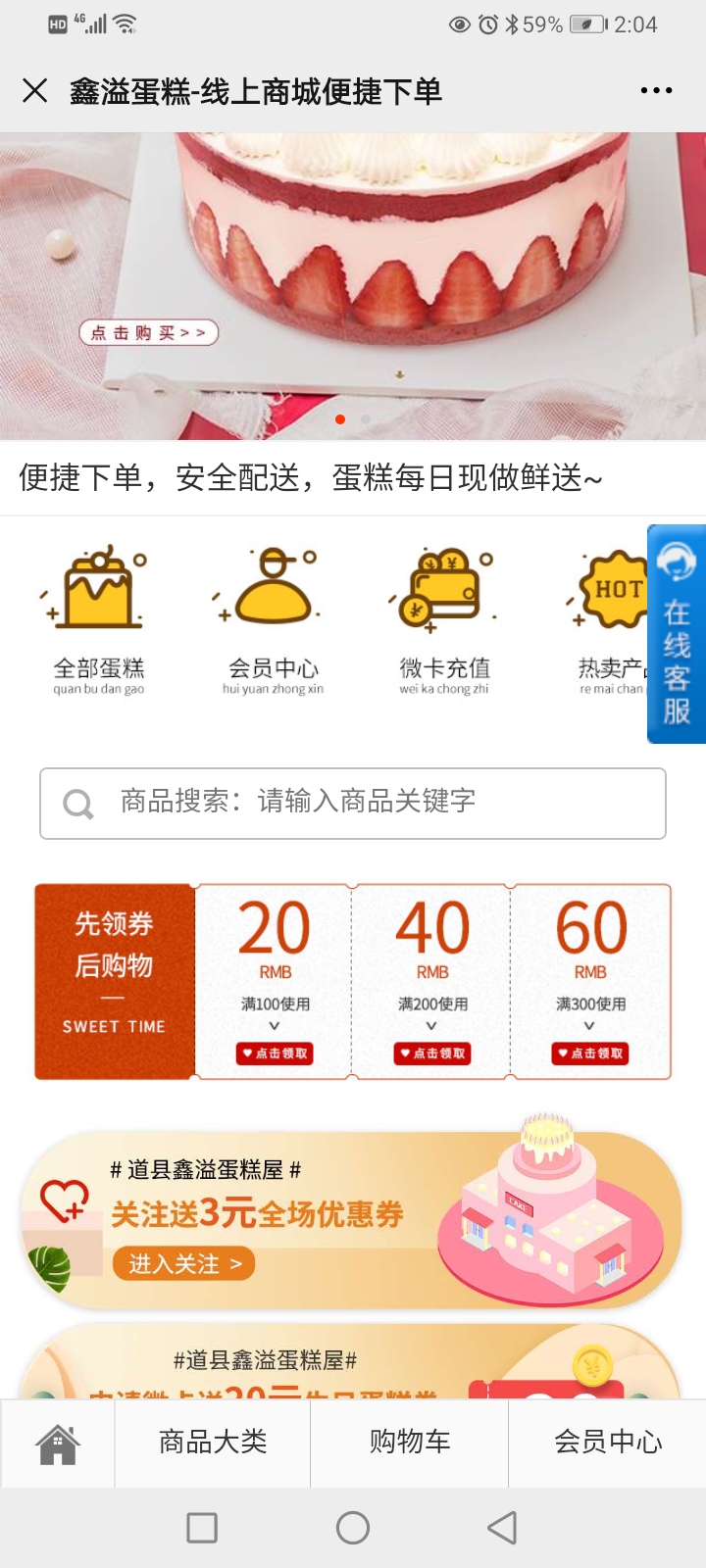Image resolution: width=706 pixels, height=1568 pixels.
Task: Tap the 商品搜索 search box
Action: pos(353,804)
